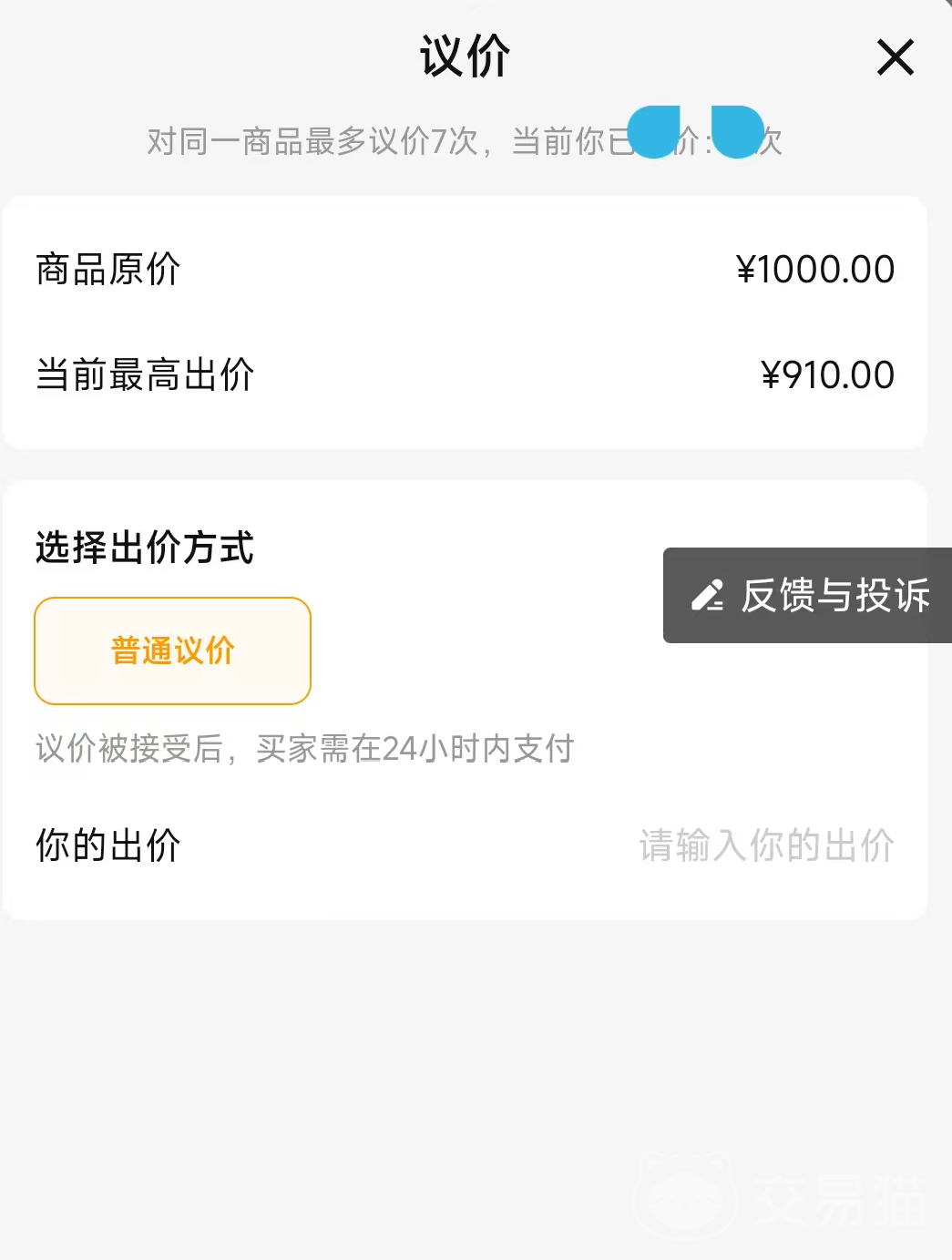Select the 普通议价 bidding option
Screen dimensions: 952x1260
click(x=173, y=650)
